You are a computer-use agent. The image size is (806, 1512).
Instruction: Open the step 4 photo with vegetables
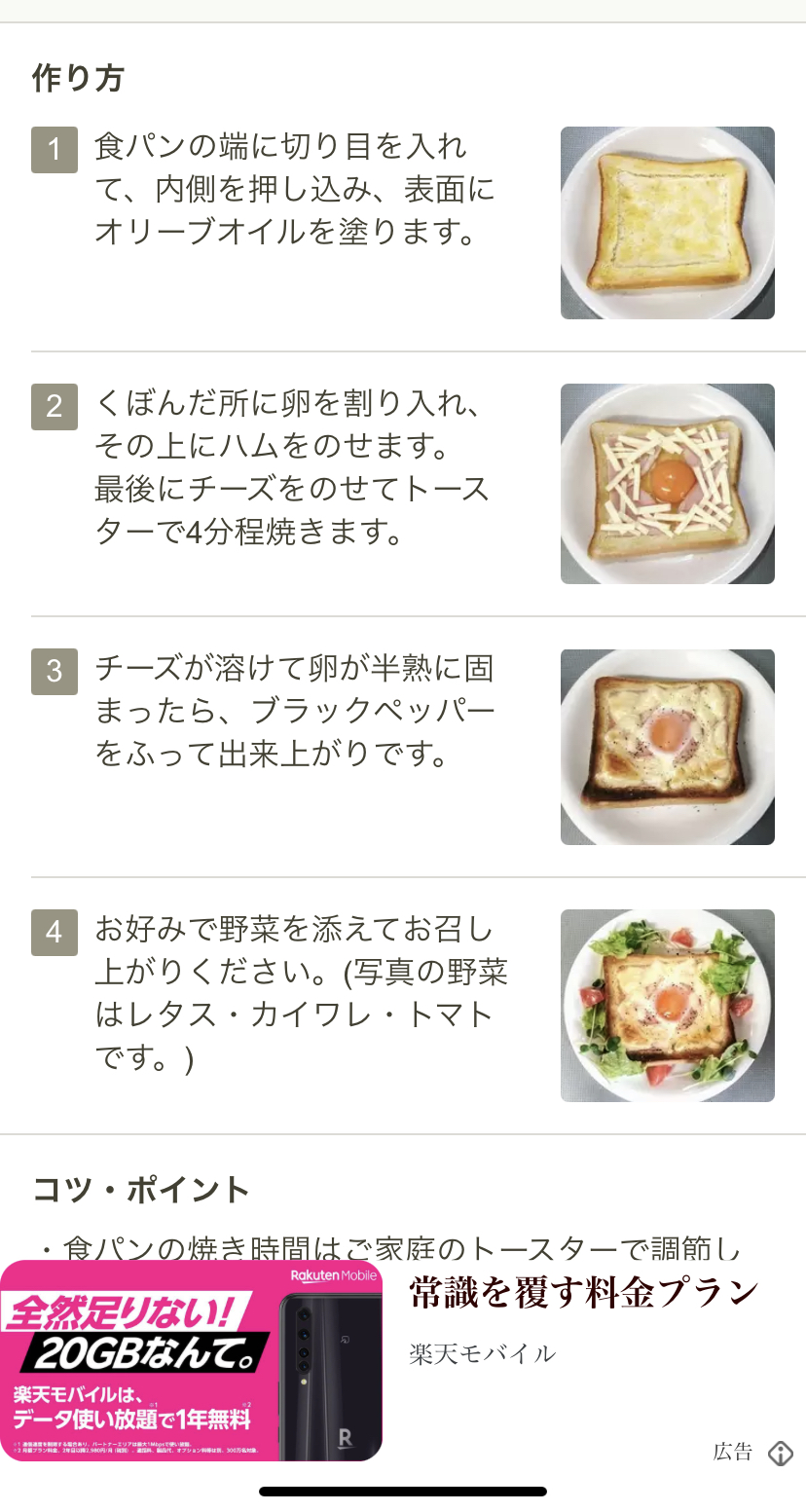tap(667, 1006)
